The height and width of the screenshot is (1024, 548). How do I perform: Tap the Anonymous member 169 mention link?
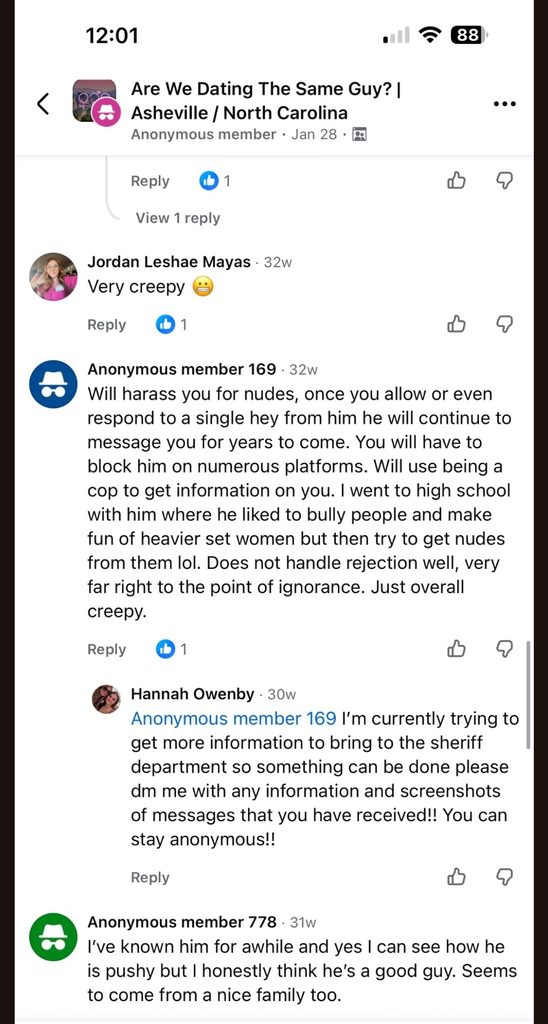[234, 719]
